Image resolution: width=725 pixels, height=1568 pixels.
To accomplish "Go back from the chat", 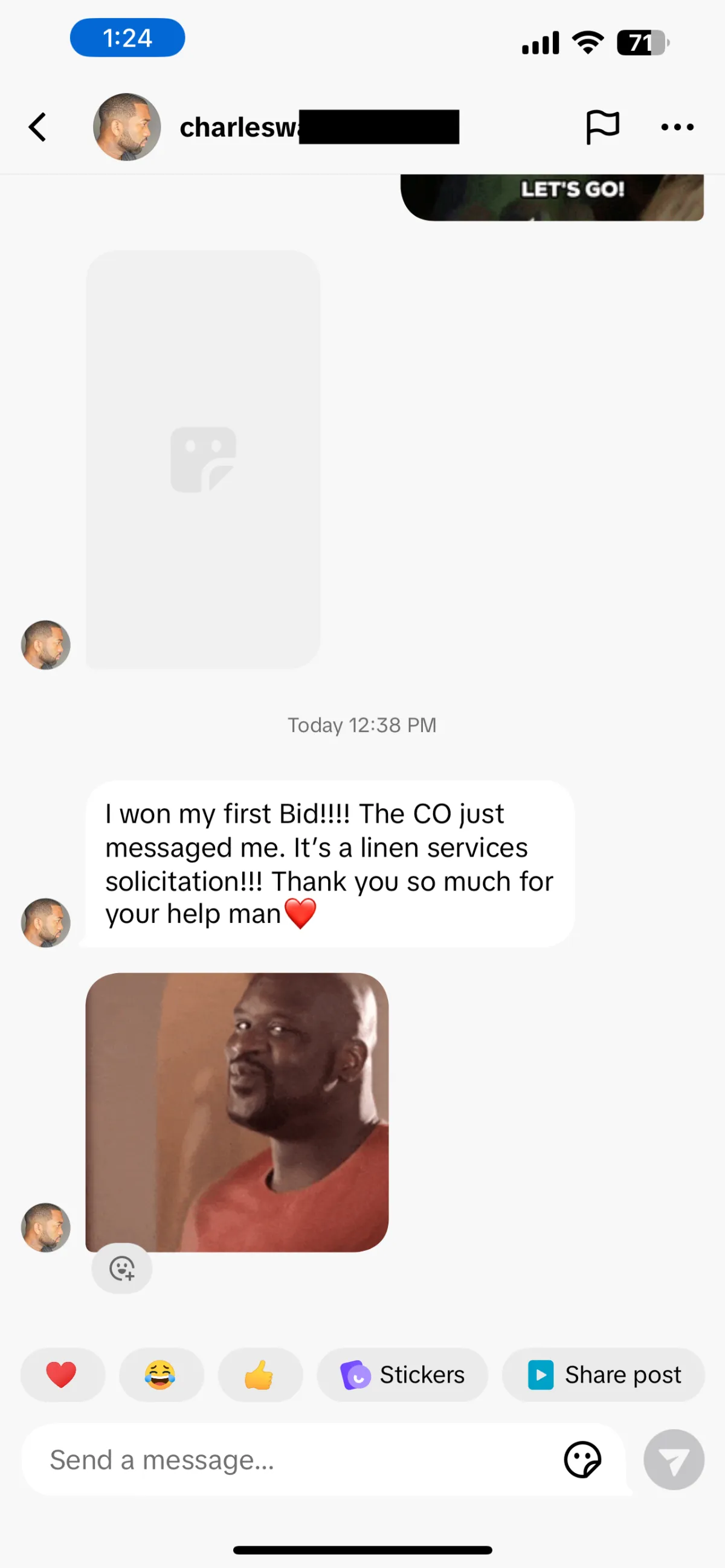I will (37, 127).
